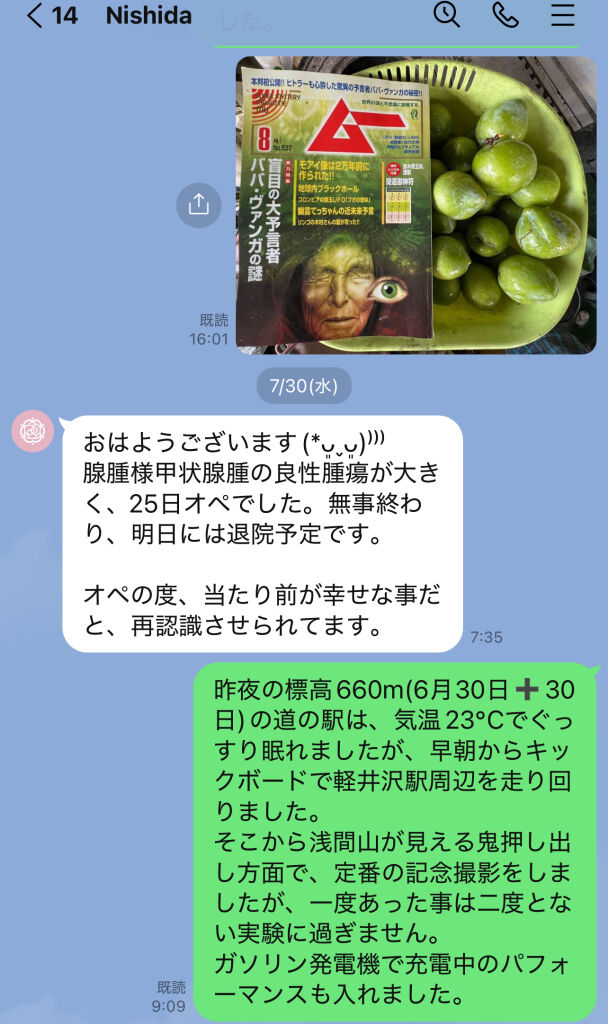Open the chat menu
This screenshot has width=608, height=1024.
[x=562, y=15]
